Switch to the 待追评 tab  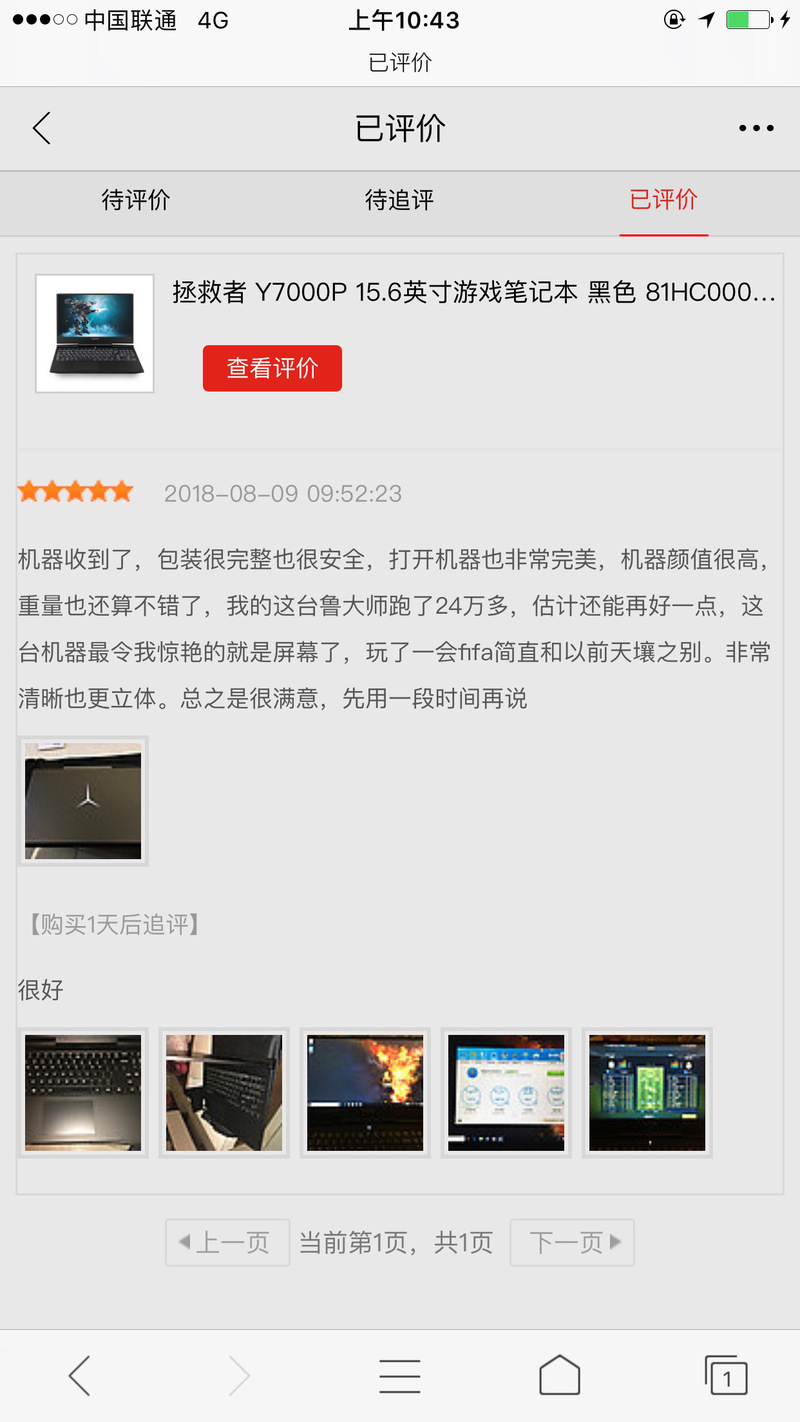point(400,199)
